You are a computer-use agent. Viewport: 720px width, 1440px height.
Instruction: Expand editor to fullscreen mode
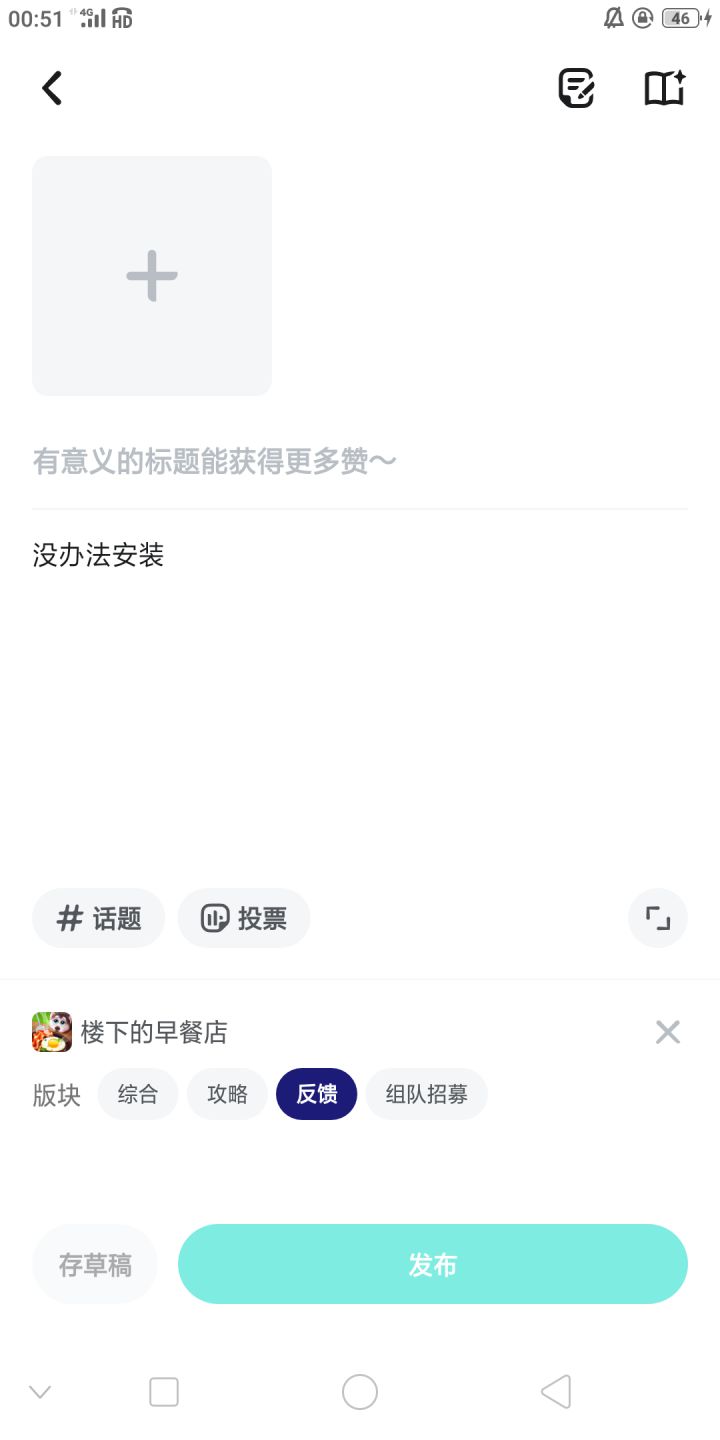pos(657,917)
